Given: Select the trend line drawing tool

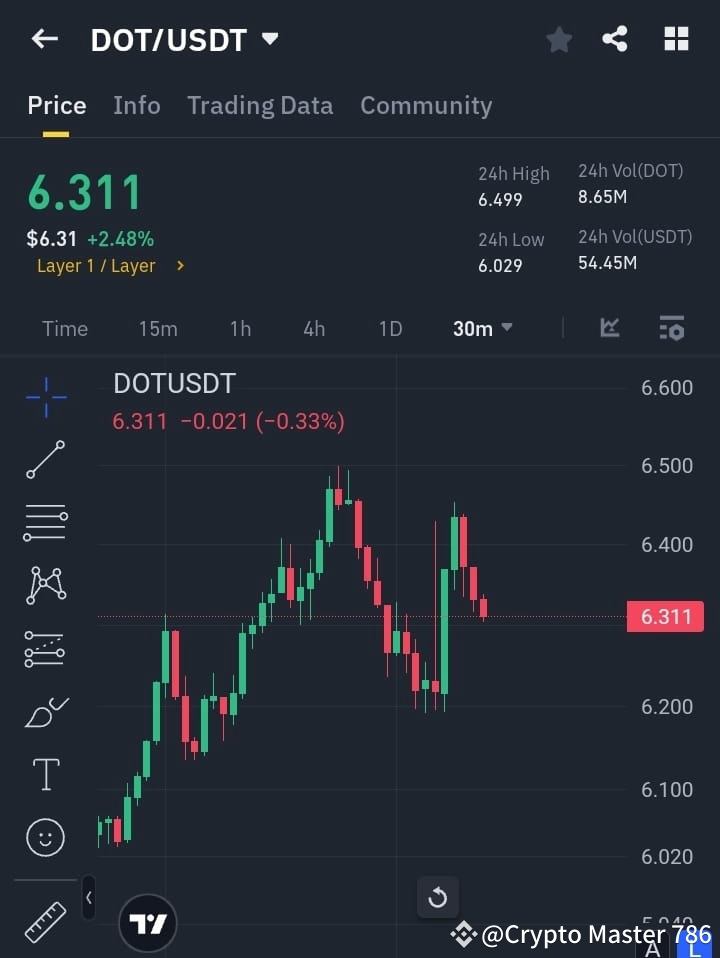Looking at the screenshot, I should click(45, 461).
